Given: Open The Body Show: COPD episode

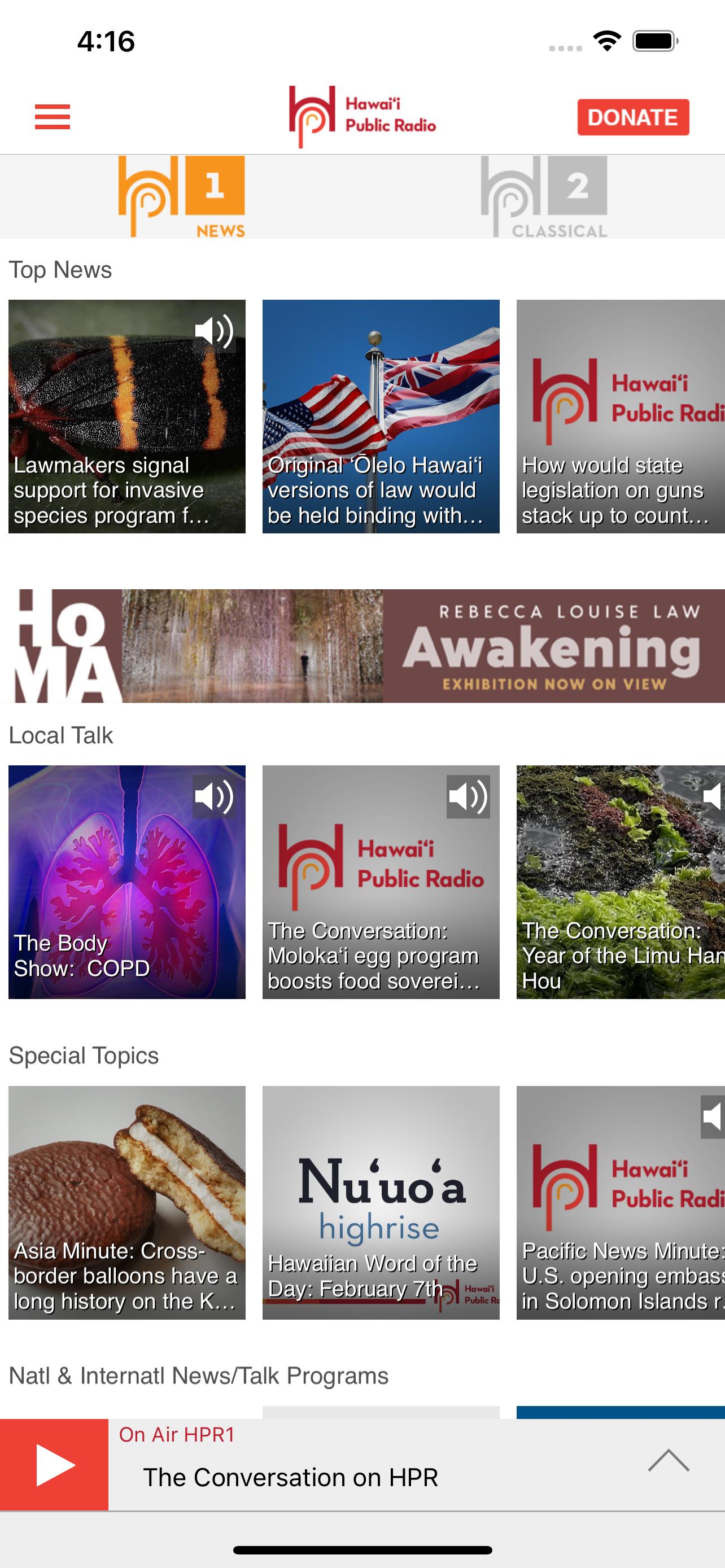Looking at the screenshot, I should (x=126, y=882).
